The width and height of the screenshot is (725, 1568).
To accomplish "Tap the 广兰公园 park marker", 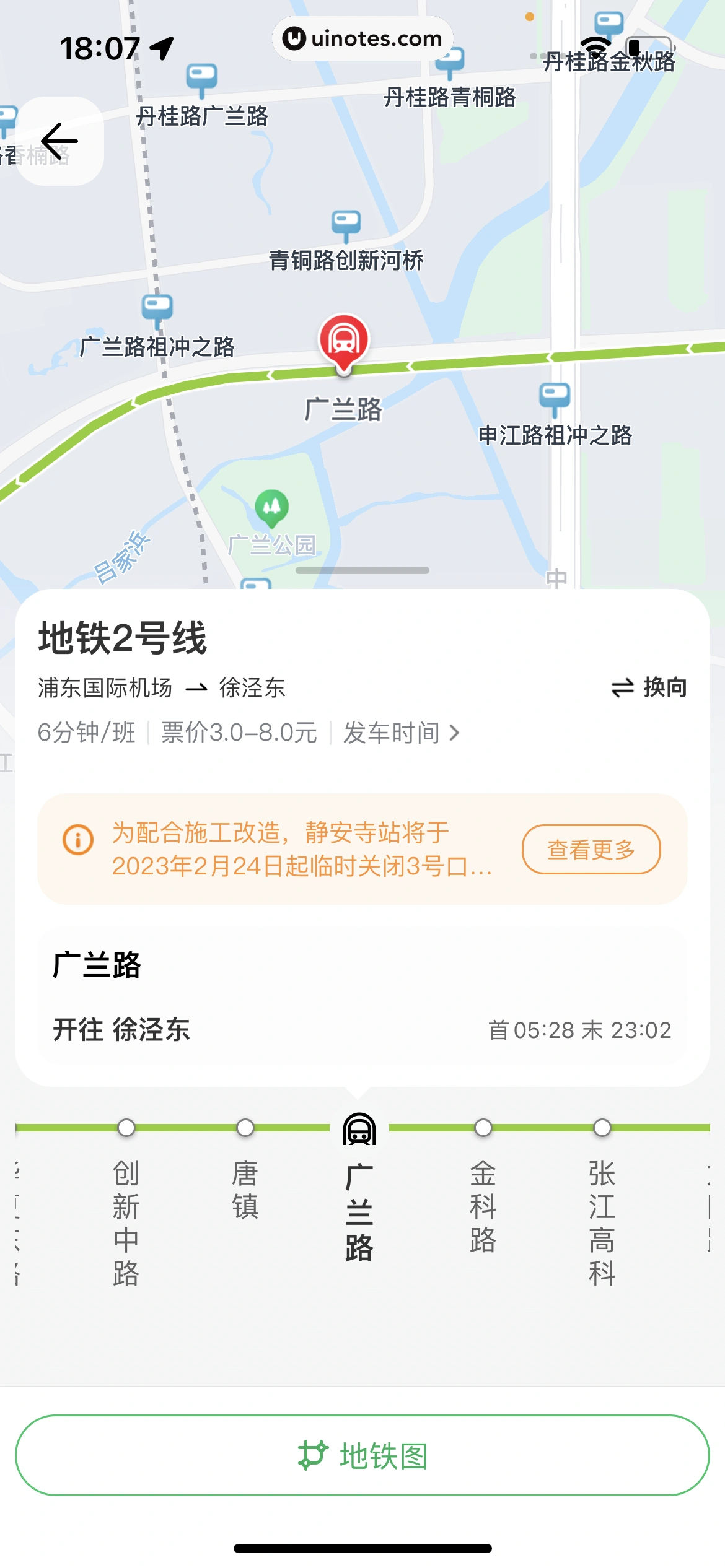I will [x=271, y=508].
